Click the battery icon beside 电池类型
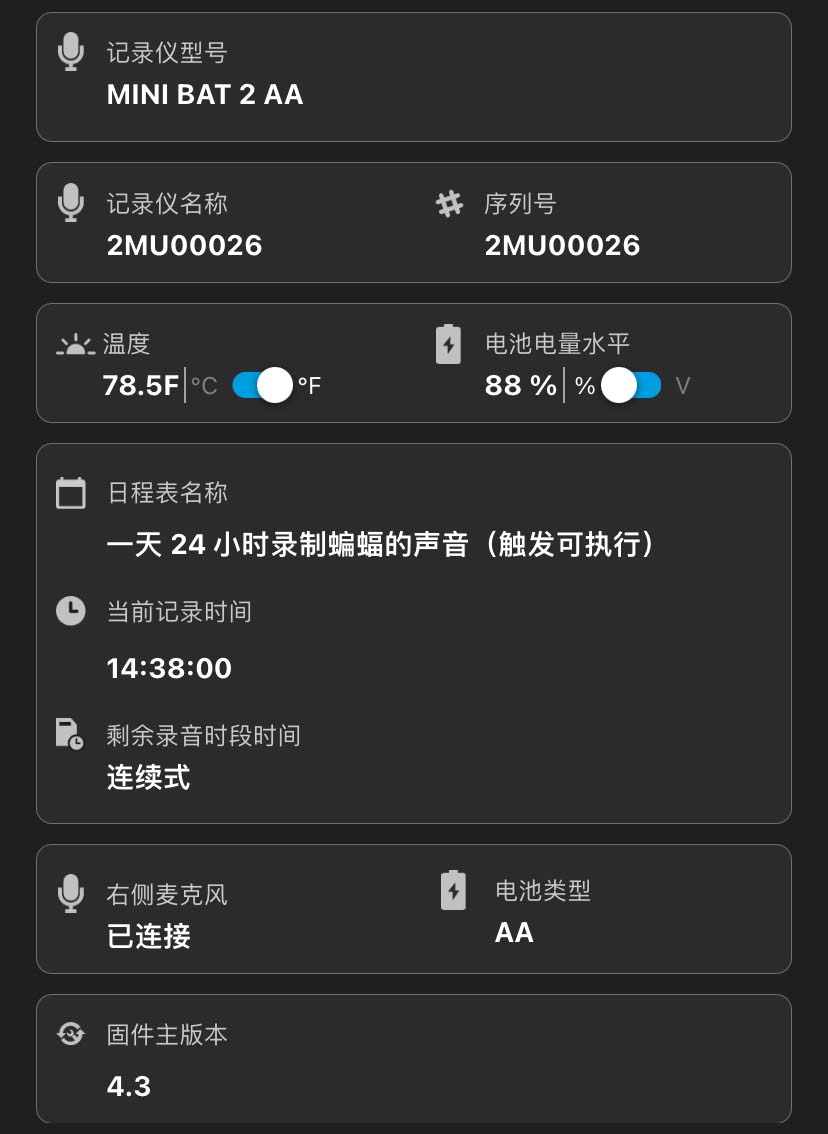The width and height of the screenshot is (828, 1134). (452, 891)
